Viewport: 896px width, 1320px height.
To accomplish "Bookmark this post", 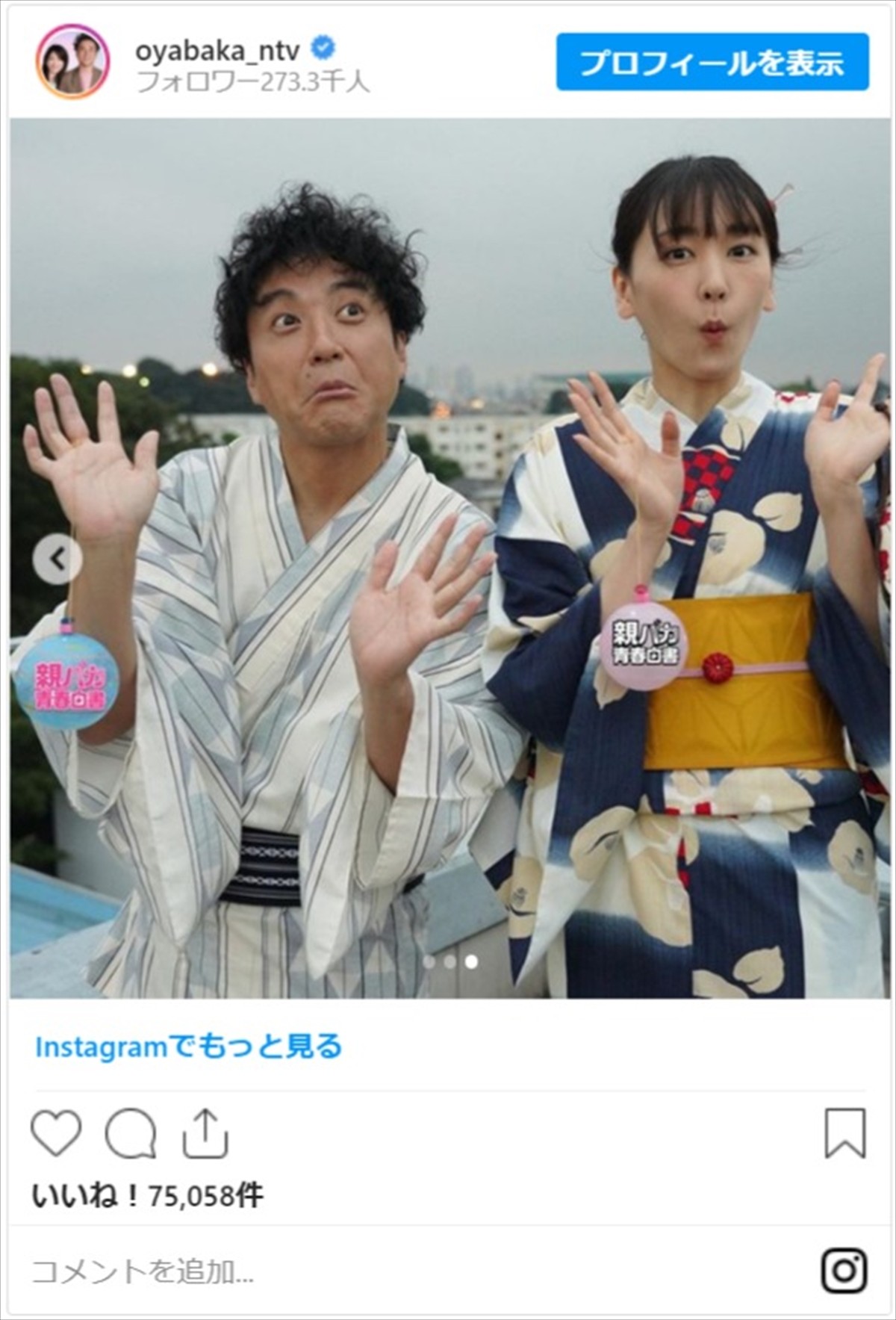I will (844, 1133).
